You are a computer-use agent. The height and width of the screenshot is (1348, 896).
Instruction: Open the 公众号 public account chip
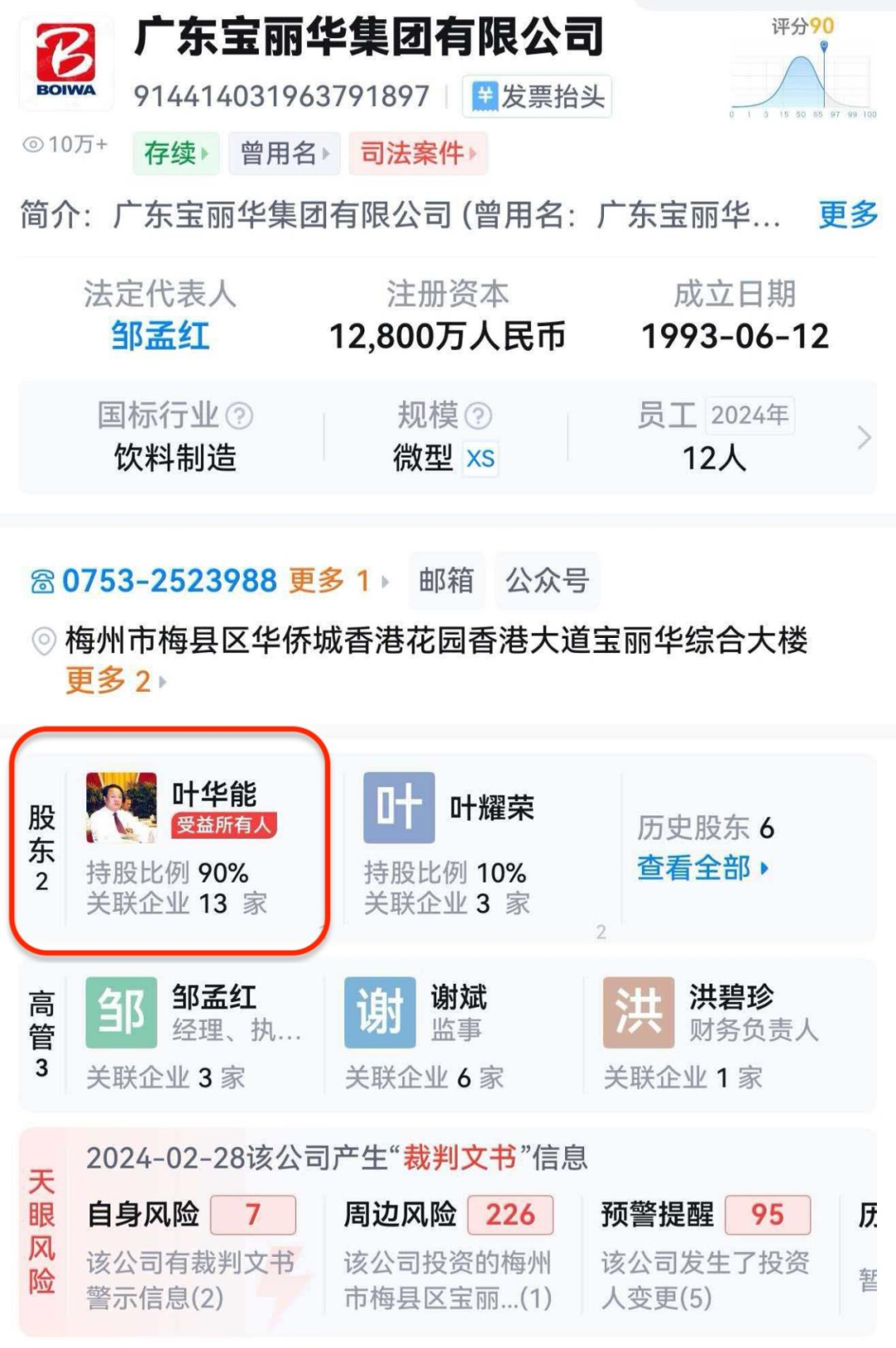pyautogui.click(x=547, y=580)
